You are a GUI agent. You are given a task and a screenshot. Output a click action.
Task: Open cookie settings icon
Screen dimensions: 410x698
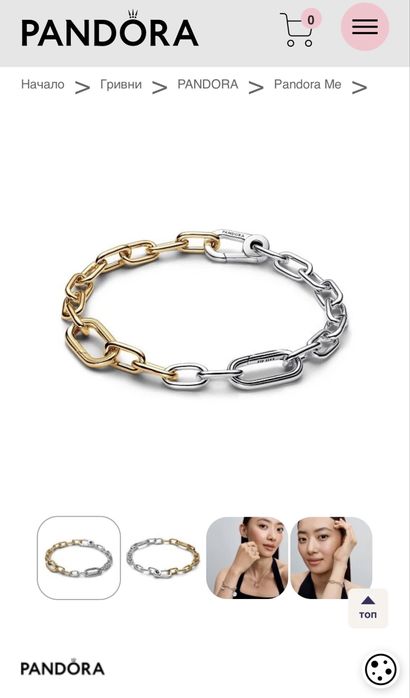click(381, 669)
